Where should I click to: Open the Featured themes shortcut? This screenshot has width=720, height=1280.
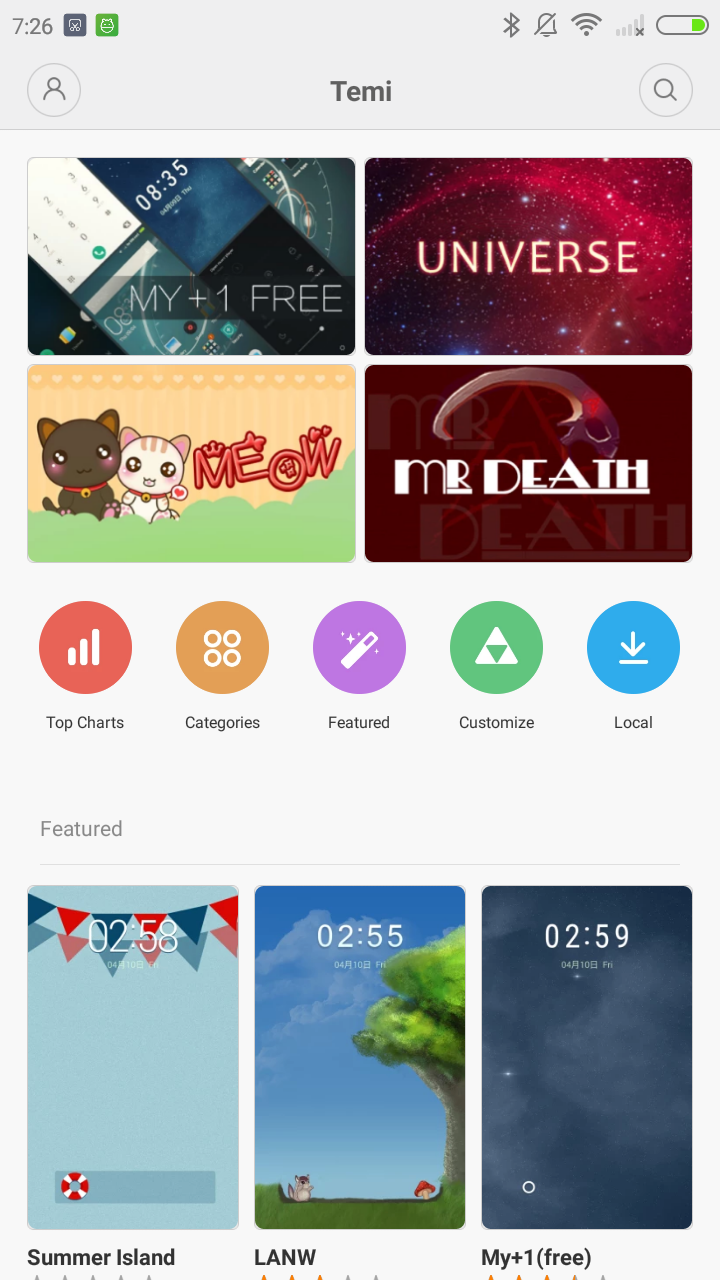359,647
